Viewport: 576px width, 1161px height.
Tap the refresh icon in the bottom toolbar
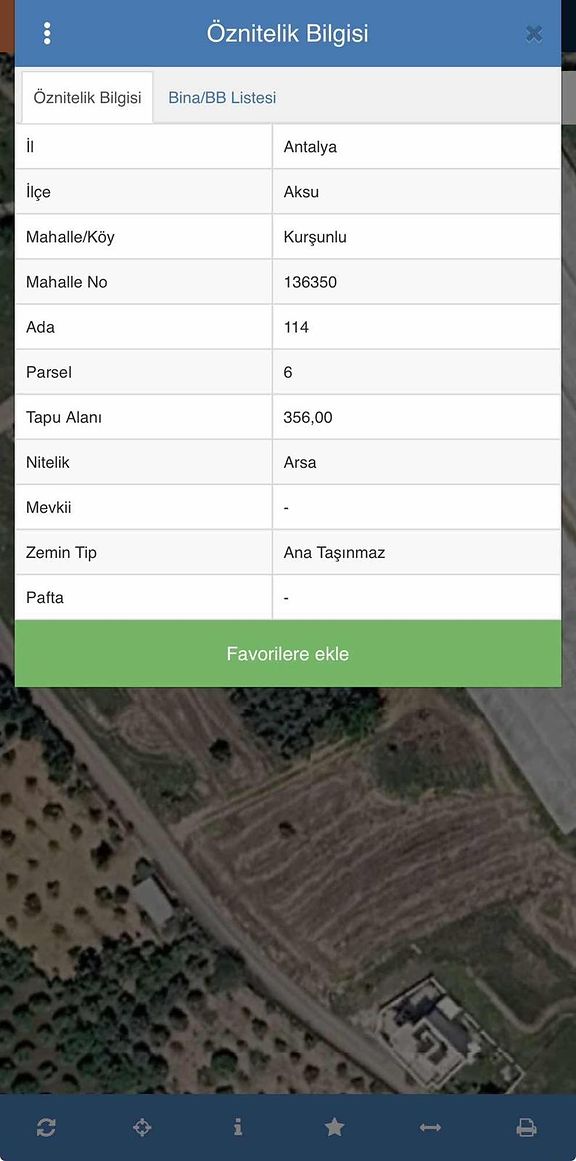click(x=46, y=1128)
